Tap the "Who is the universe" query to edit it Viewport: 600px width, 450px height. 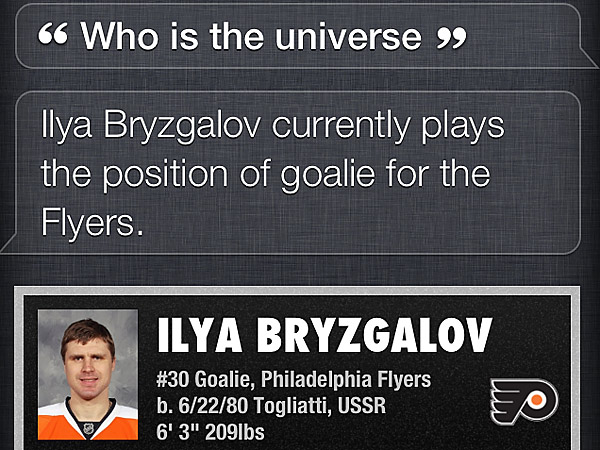pyautogui.click(x=252, y=37)
